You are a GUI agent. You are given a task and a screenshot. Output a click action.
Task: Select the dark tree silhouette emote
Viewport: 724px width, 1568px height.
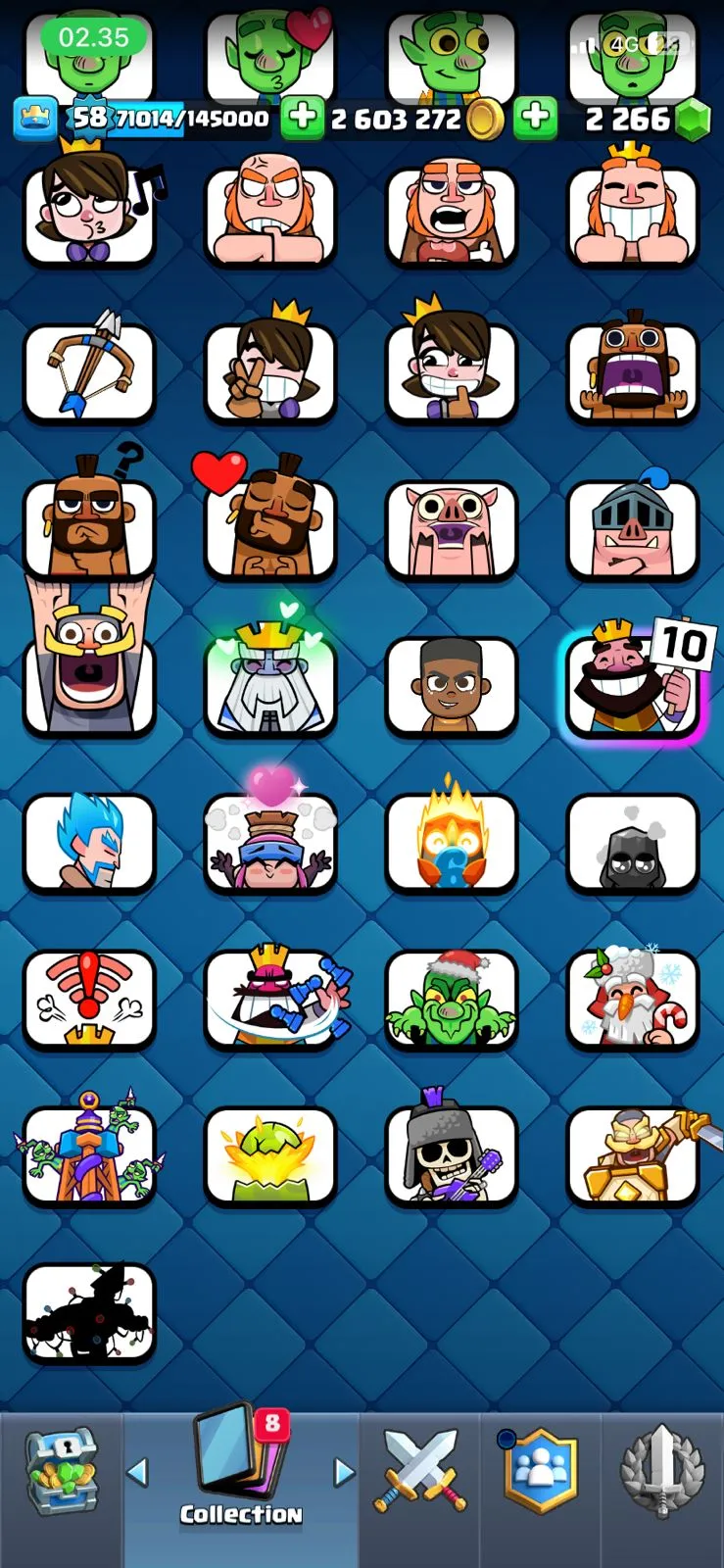click(89, 1313)
